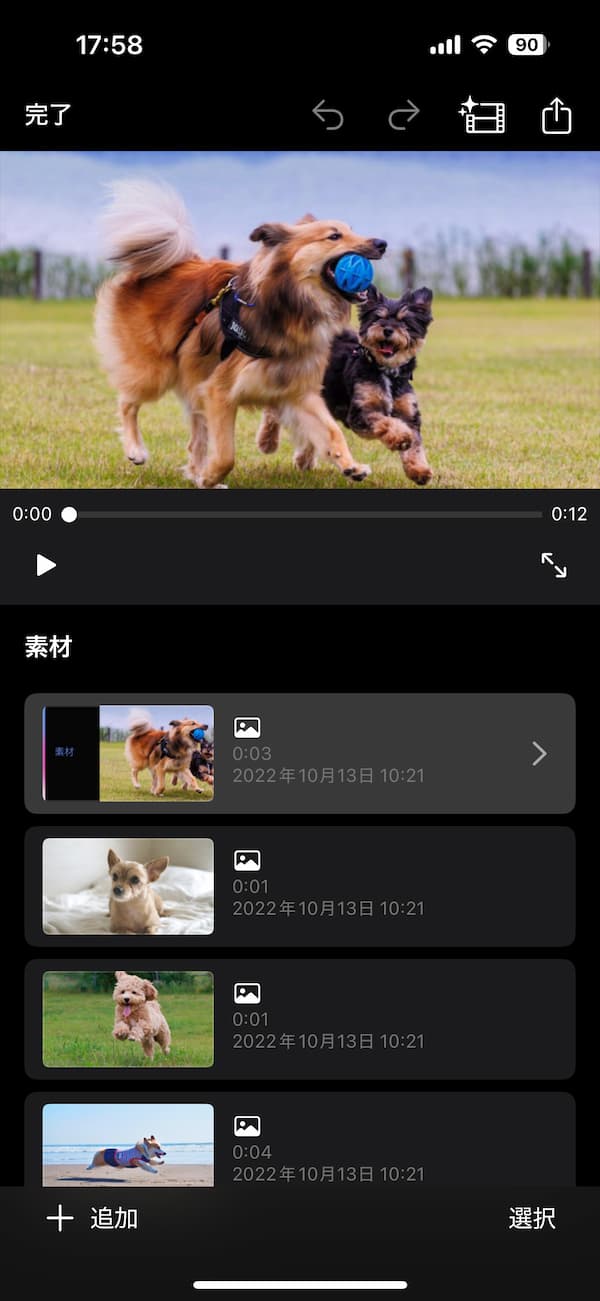Select the 0:04 clip of dog on beach
The image size is (600, 1301).
coord(300,1144)
